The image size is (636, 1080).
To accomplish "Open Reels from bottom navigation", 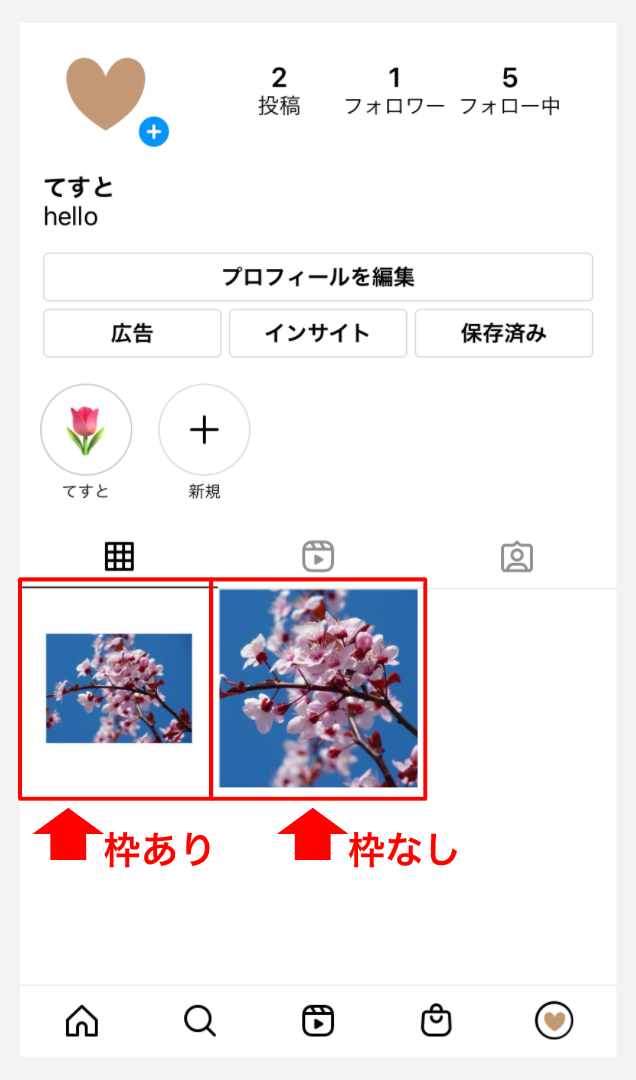I will pos(318,1021).
